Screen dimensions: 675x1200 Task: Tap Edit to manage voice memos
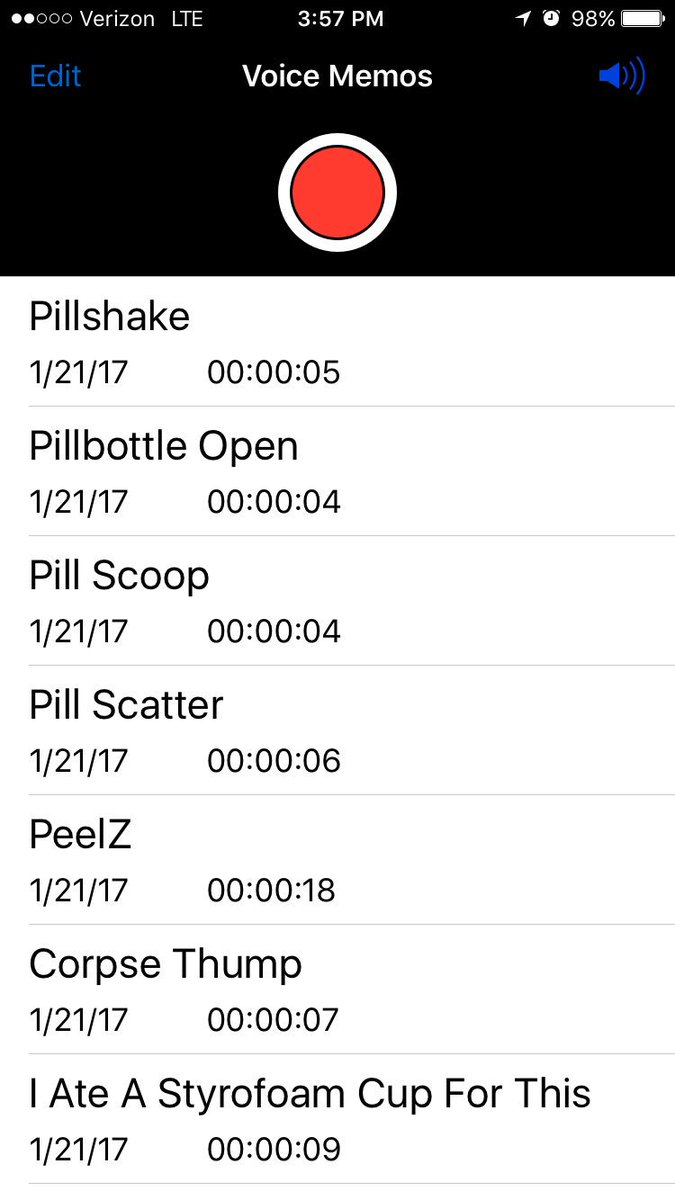coord(55,76)
